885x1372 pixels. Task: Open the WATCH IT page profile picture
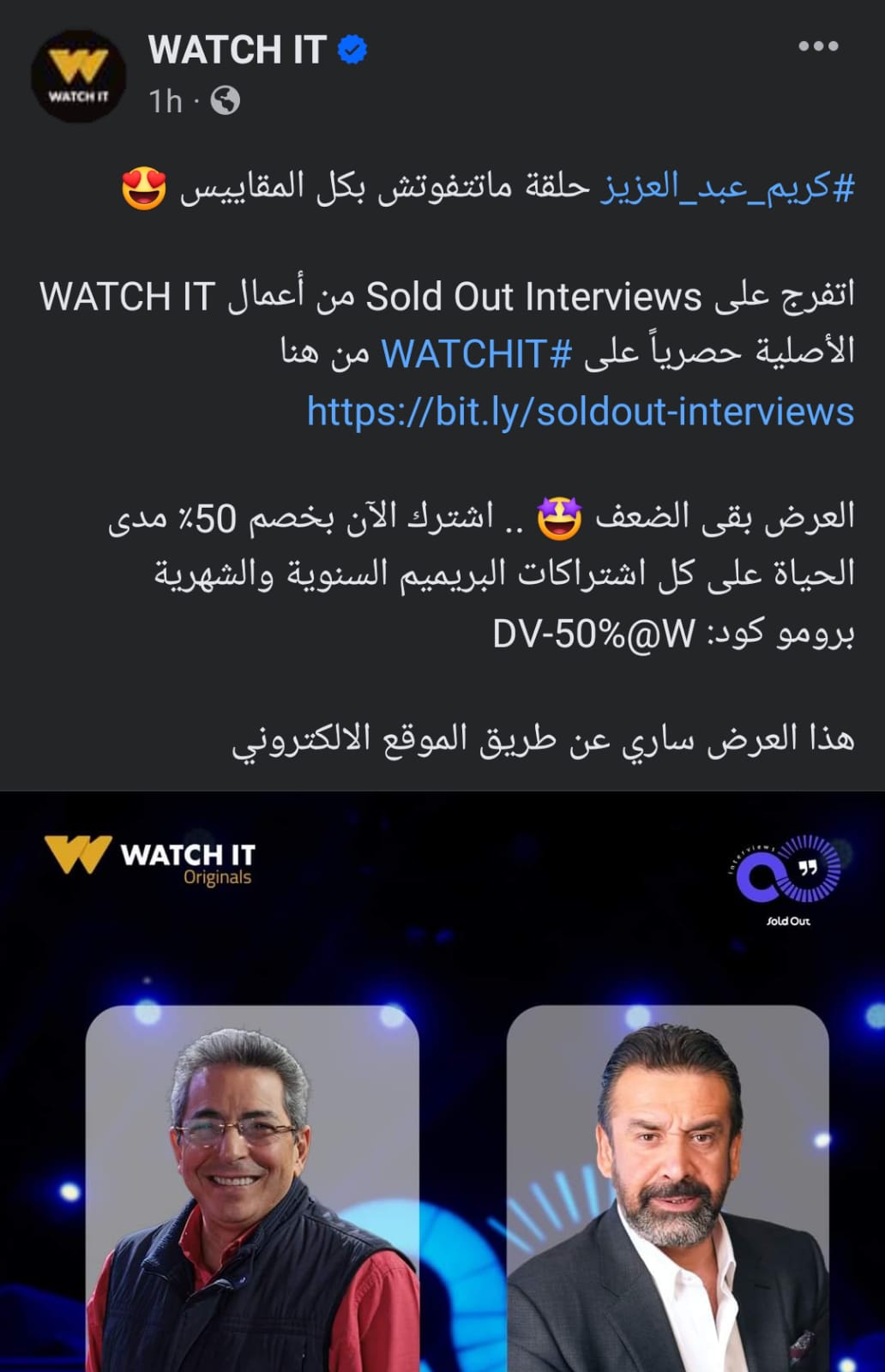pyautogui.click(x=78, y=76)
